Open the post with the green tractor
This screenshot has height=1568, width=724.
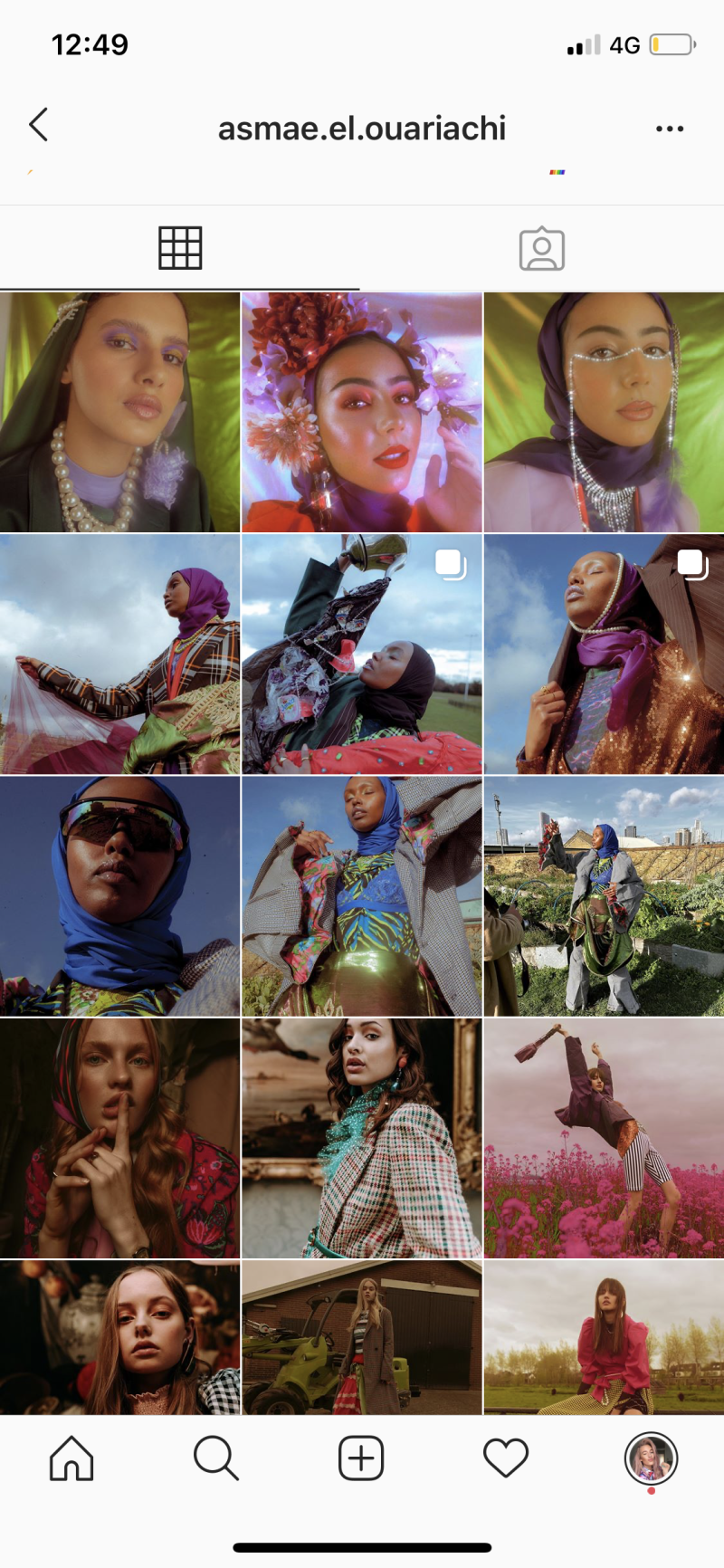click(362, 1337)
